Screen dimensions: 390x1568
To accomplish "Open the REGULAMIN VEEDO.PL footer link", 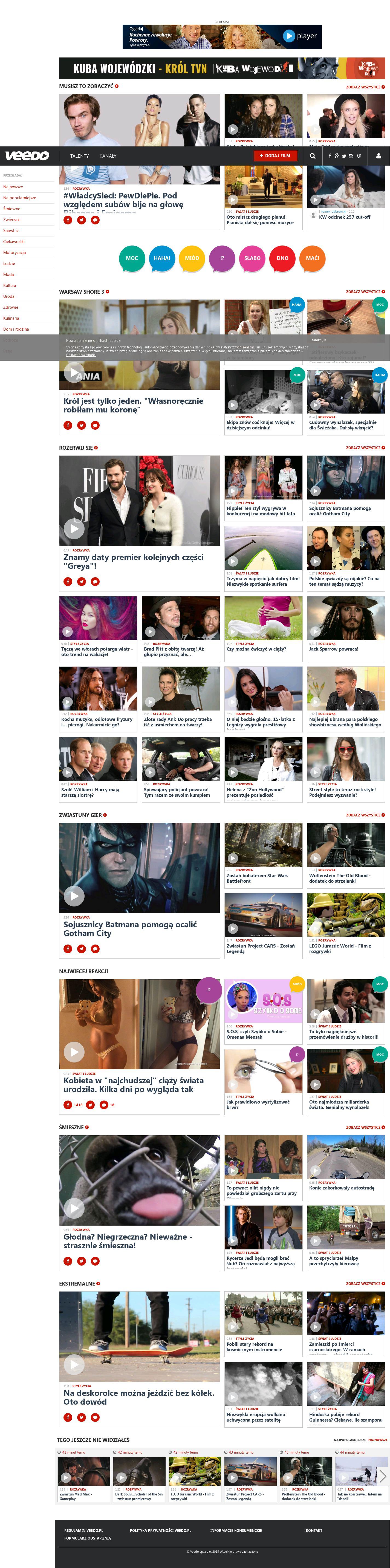I will coord(83,1530).
